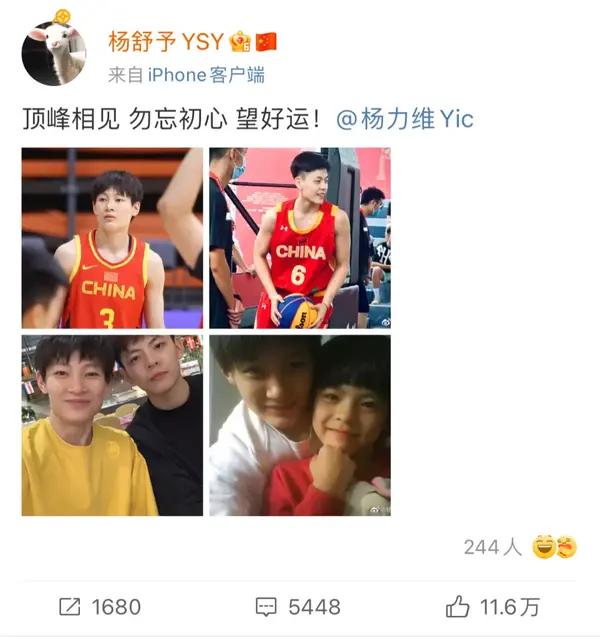The image size is (600, 637).
Task: Like the post with 11.6万 likes
Action: point(492,606)
